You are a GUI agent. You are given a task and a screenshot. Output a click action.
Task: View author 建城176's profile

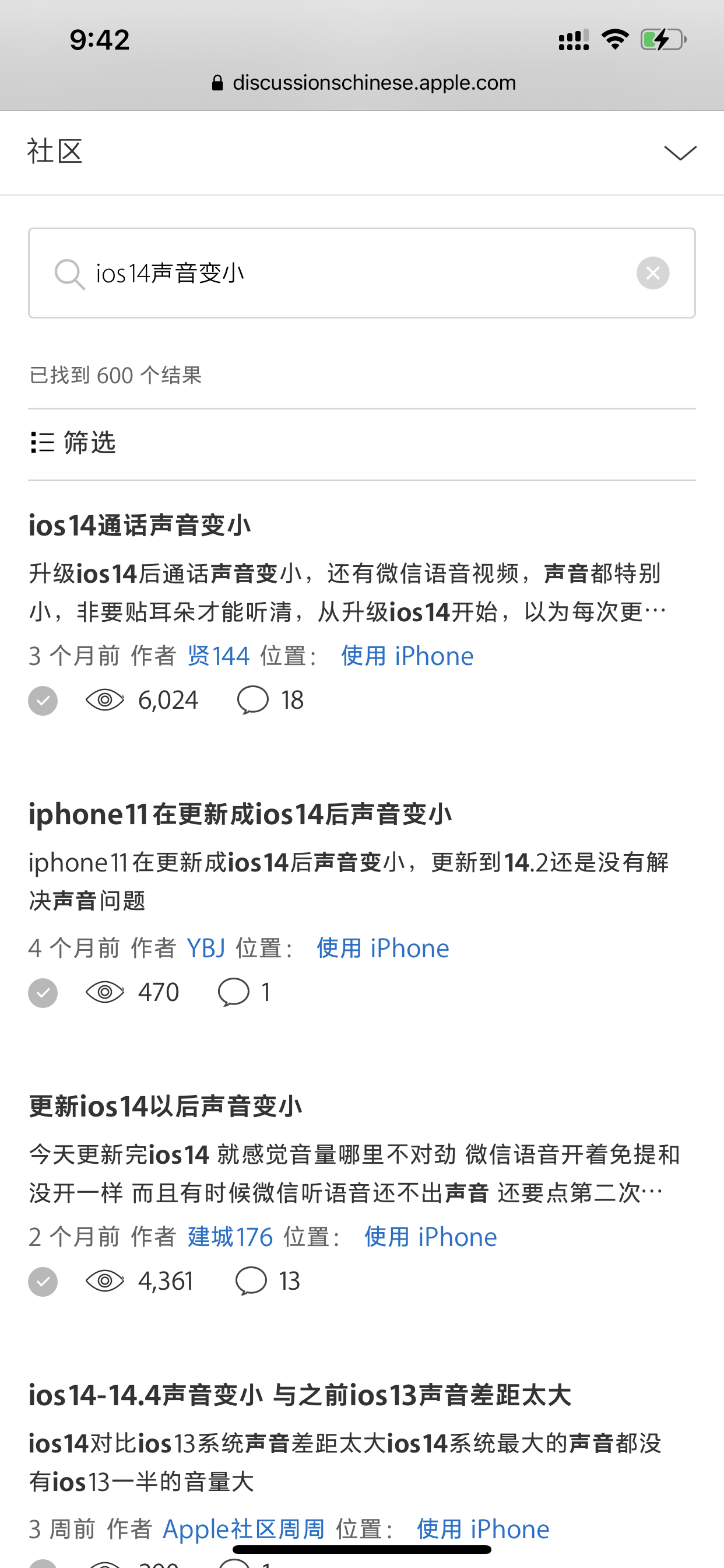pyautogui.click(x=230, y=1237)
